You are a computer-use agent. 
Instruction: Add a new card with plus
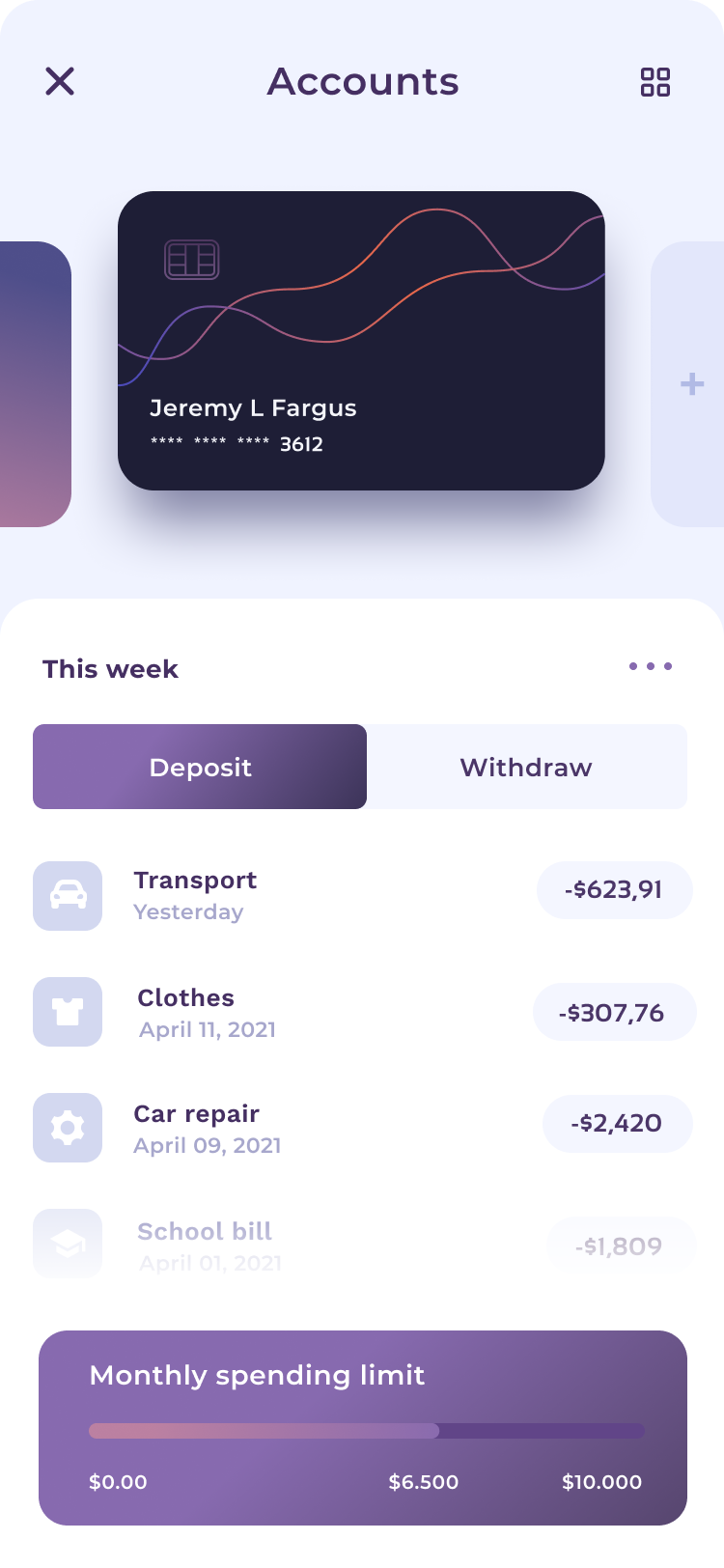coord(691,384)
